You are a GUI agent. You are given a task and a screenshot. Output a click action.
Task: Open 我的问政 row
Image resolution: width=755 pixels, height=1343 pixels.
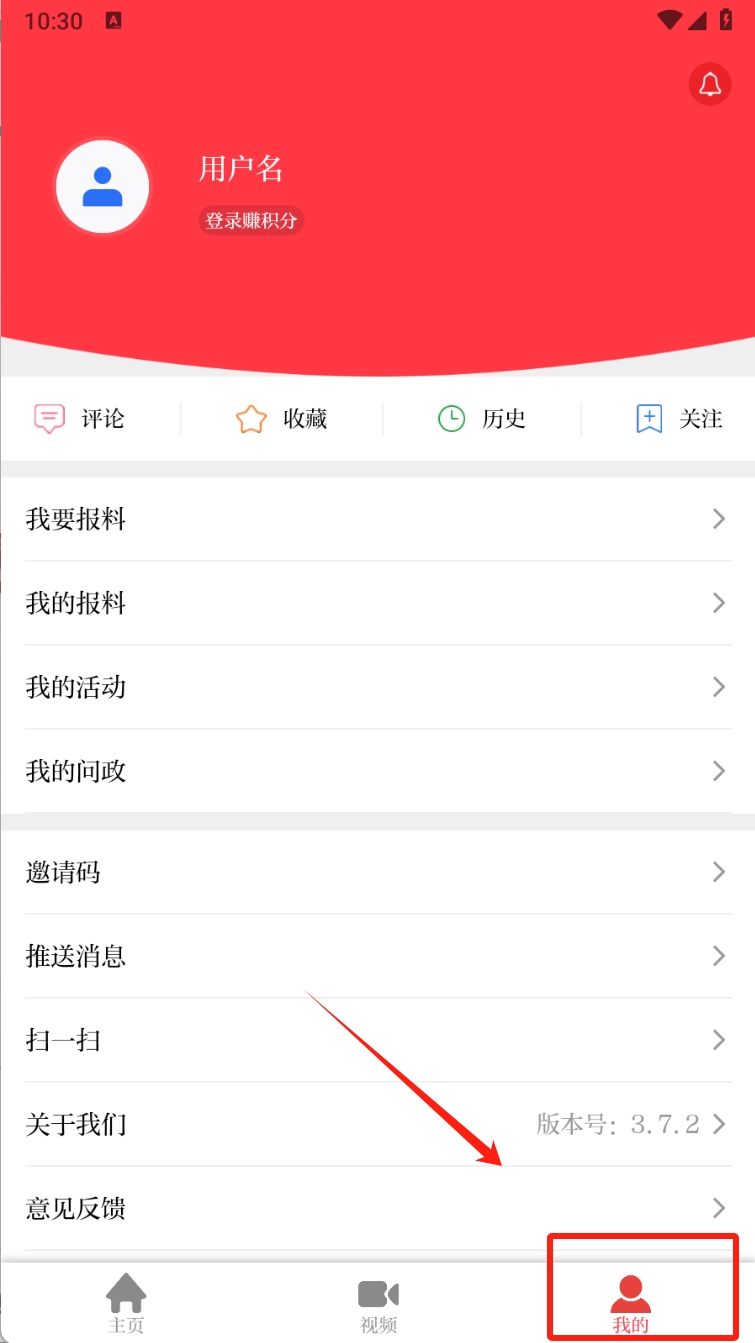point(377,771)
